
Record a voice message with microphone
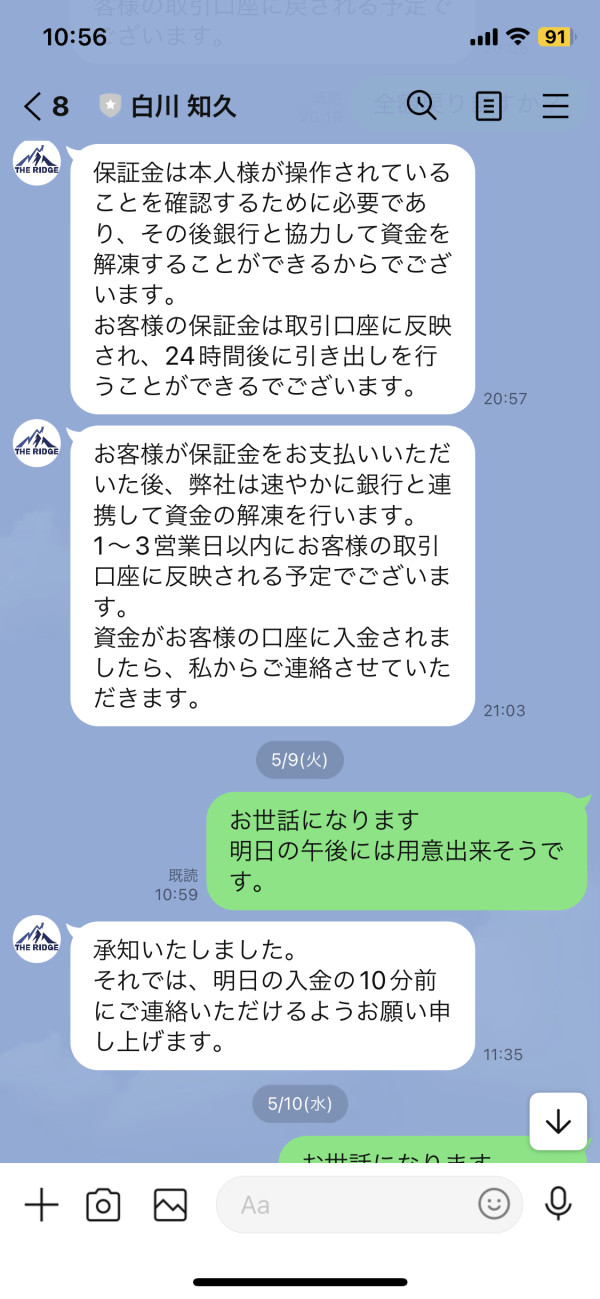click(558, 1204)
